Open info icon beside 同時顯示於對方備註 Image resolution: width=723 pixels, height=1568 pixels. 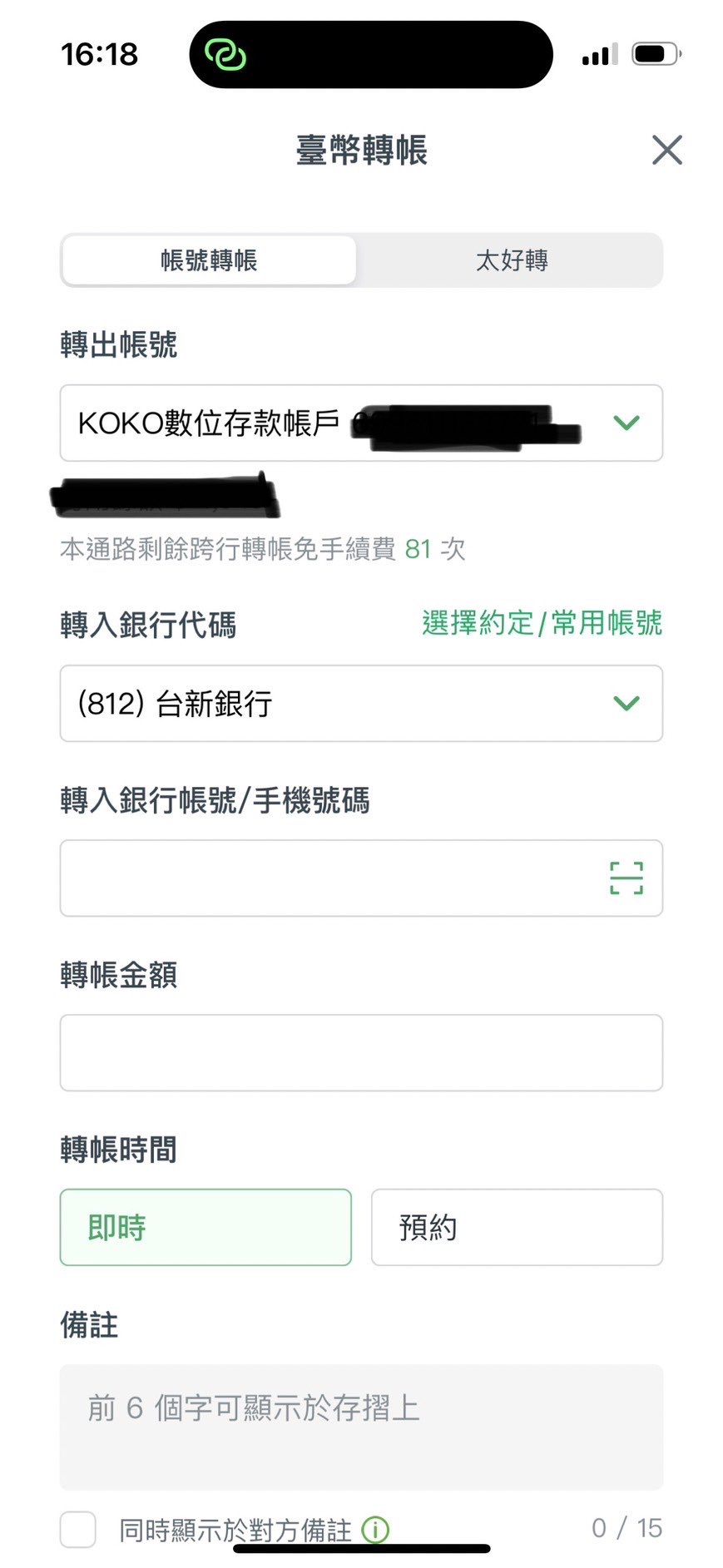tap(375, 1529)
